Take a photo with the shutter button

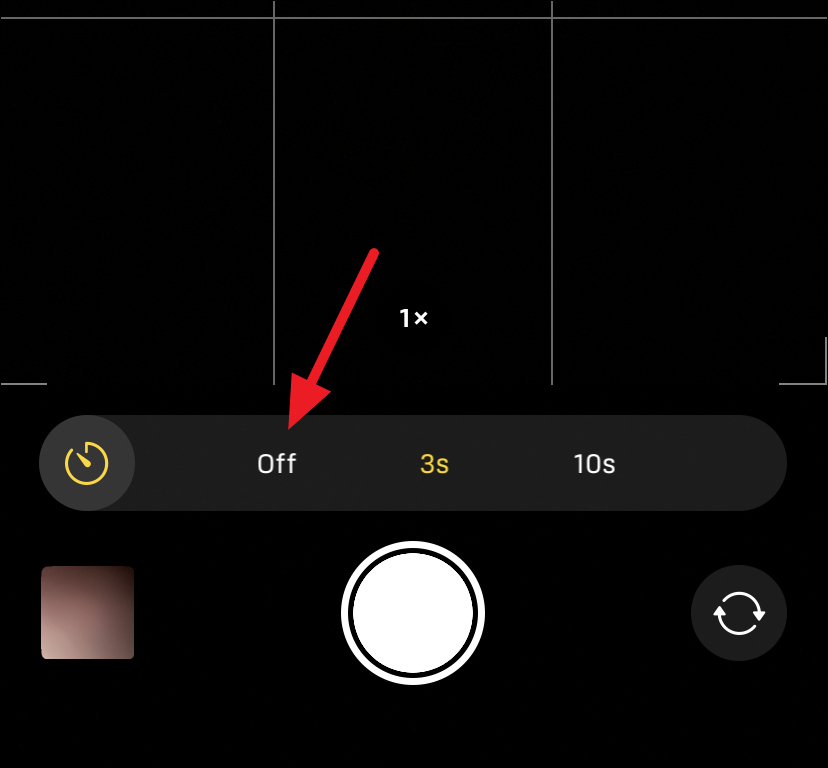tap(413, 613)
